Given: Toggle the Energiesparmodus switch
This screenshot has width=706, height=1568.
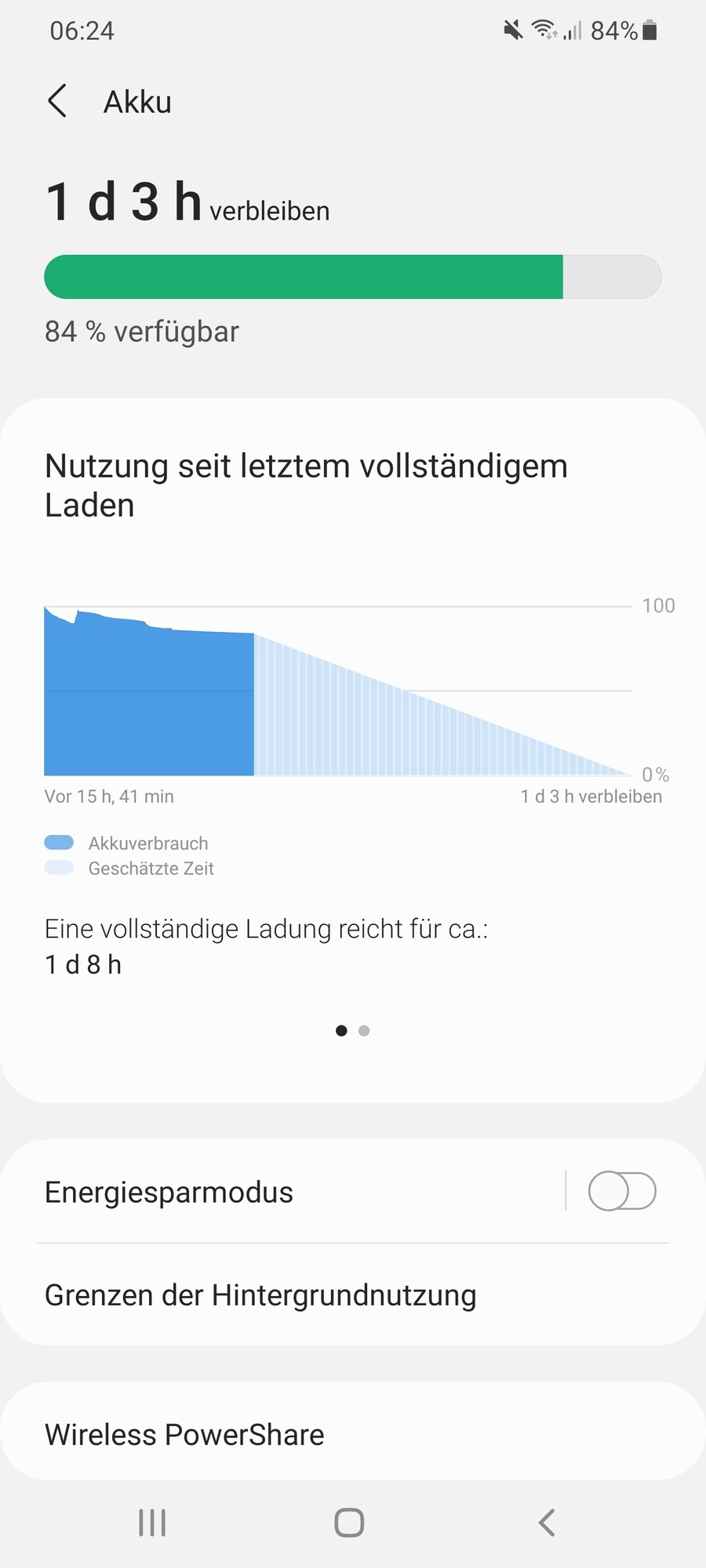Looking at the screenshot, I should pyautogui.click(x=621, y=1191).
